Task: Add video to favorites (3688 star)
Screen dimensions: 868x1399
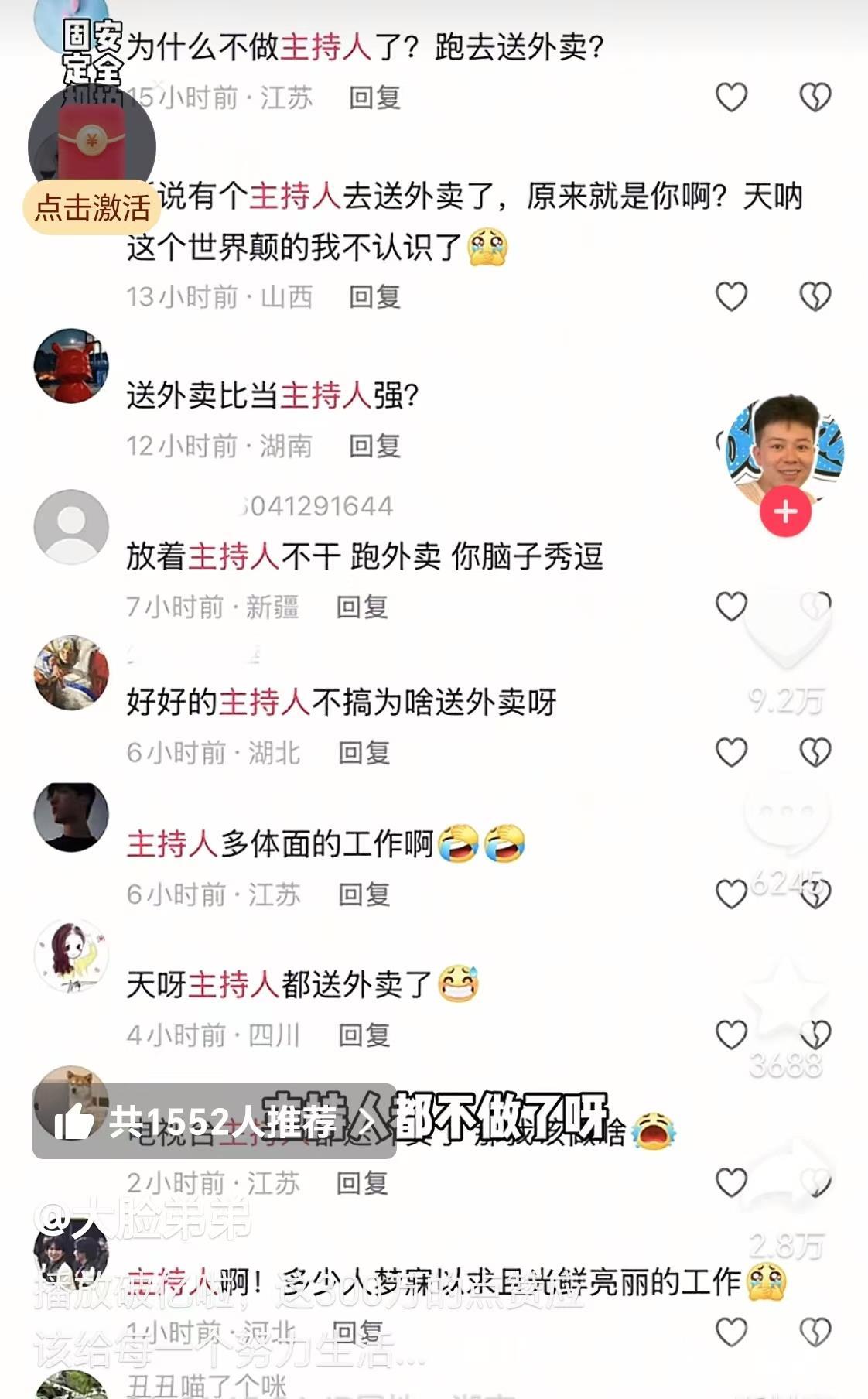Action: pyautogui.click(x=786, y=1000)
